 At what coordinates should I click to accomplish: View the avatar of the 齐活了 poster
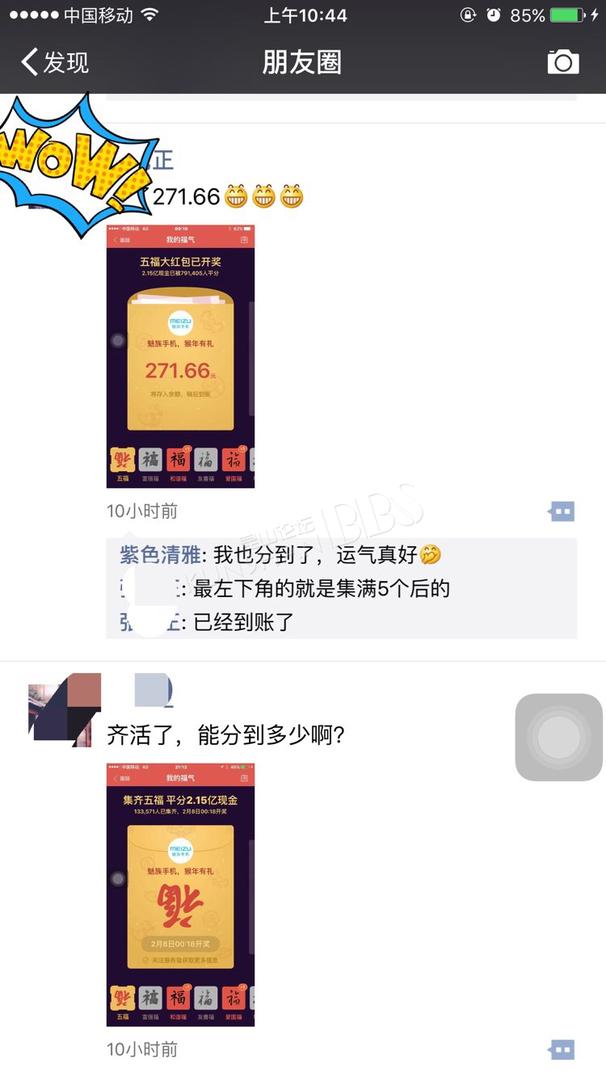click(60, 710)
